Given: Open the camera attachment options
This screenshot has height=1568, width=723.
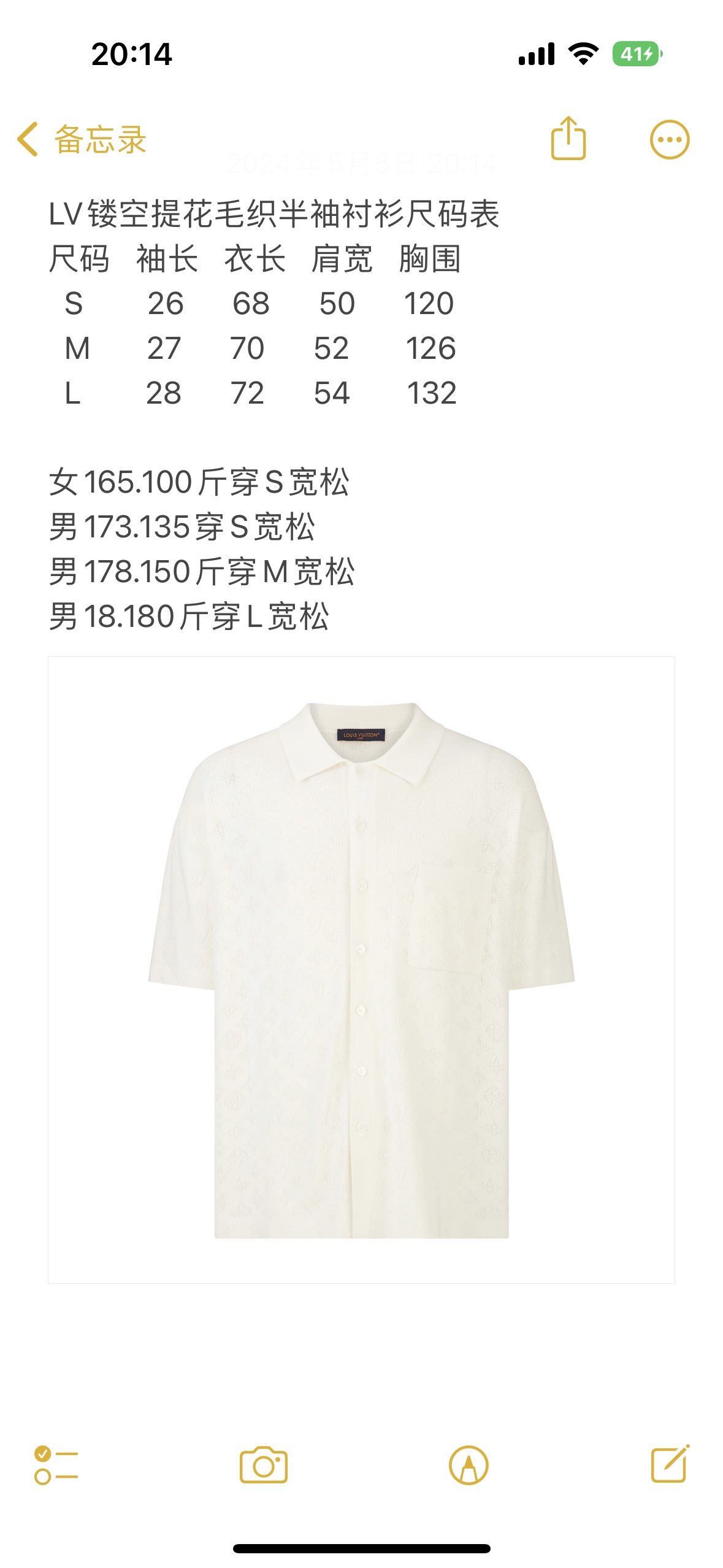Looking at the screenshot, I should 264,1465.
